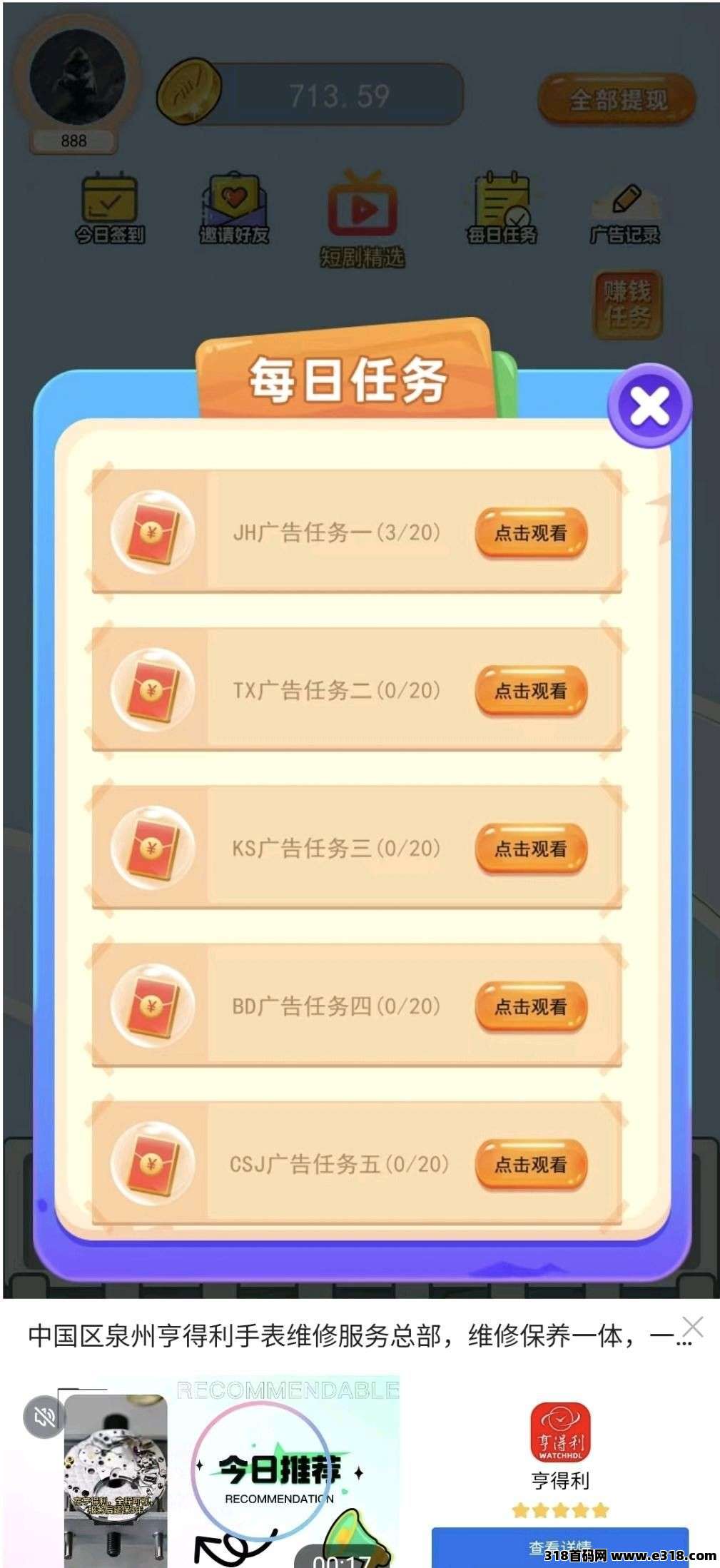
Task: Tap 点击观看 for KS广告任务三
Action: tap(531, 848)
